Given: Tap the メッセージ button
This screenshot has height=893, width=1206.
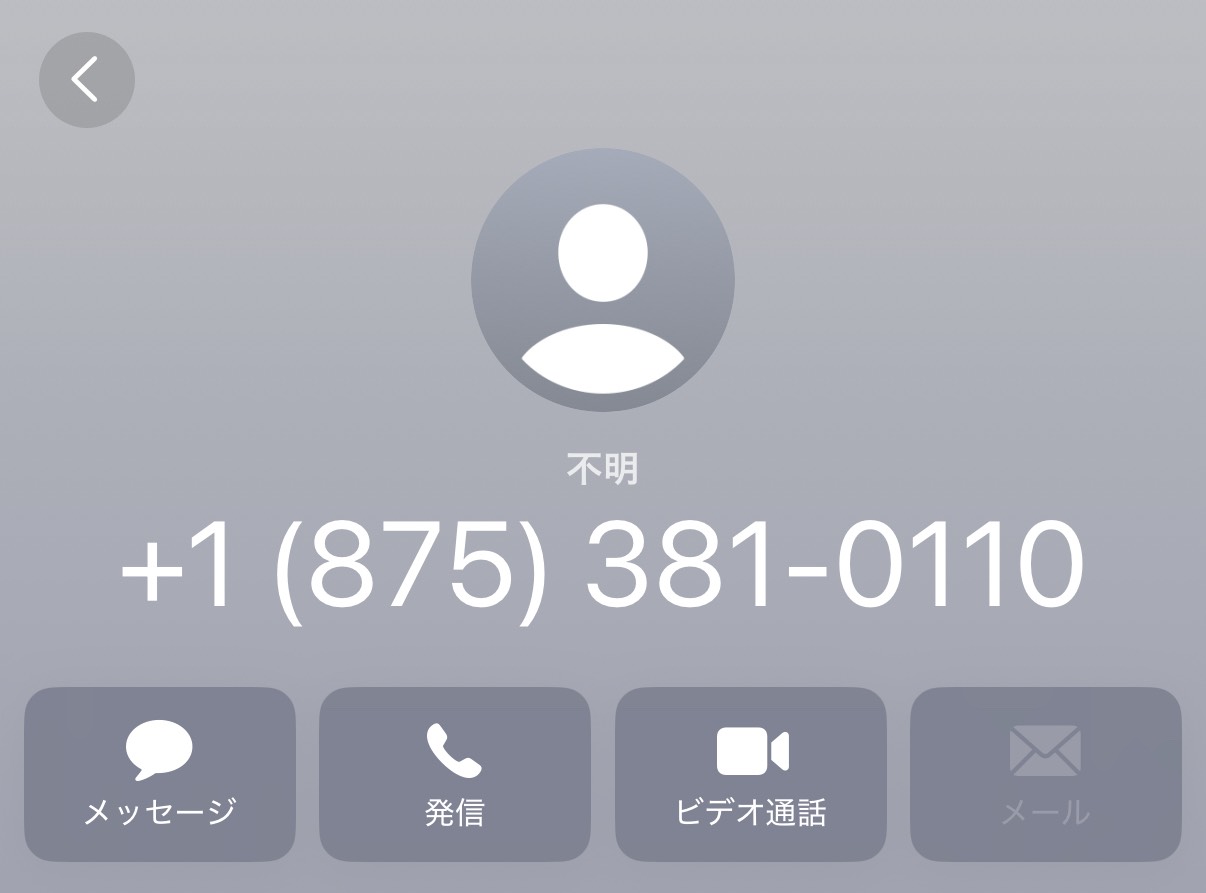Looking at the screenshot, I should coord(160,774).
